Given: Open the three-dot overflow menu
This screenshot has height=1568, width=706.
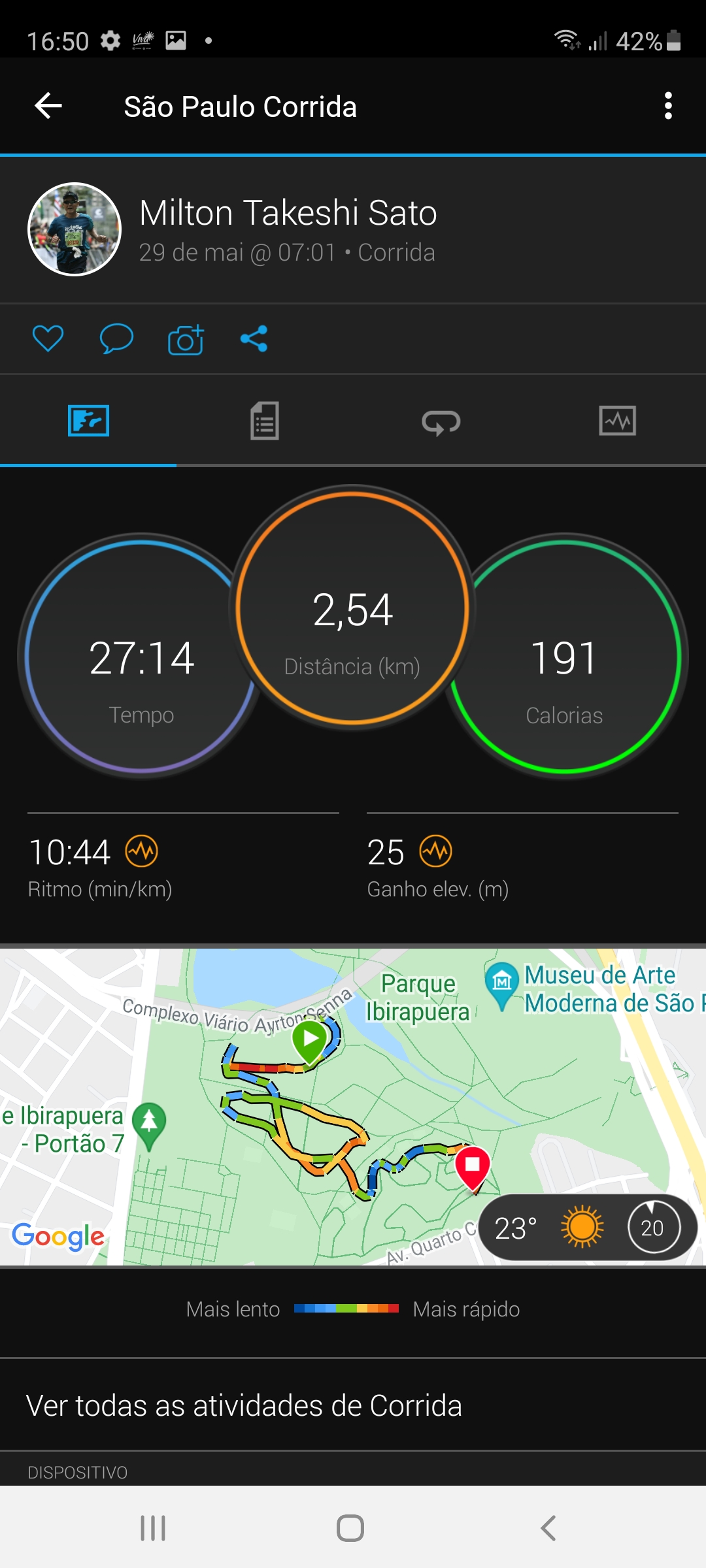Looking at the screenshot, I should click(x=667, y=106).
